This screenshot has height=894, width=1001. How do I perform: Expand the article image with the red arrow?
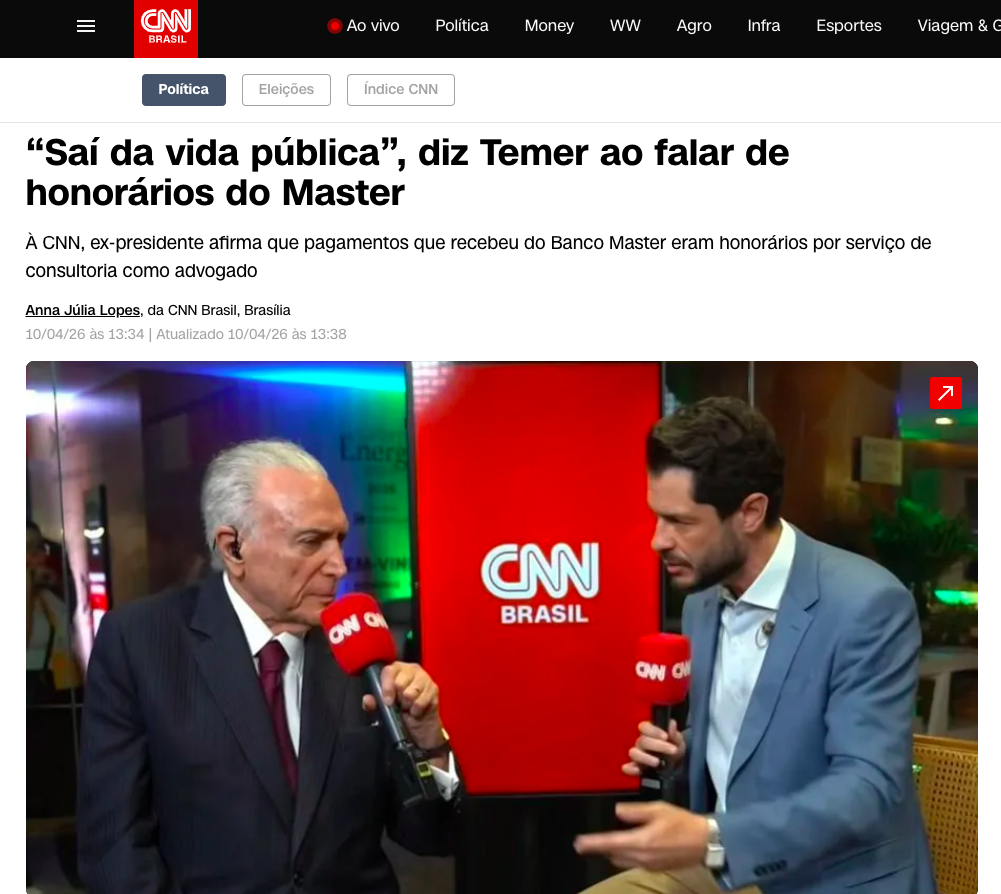[x=945, y=393]
